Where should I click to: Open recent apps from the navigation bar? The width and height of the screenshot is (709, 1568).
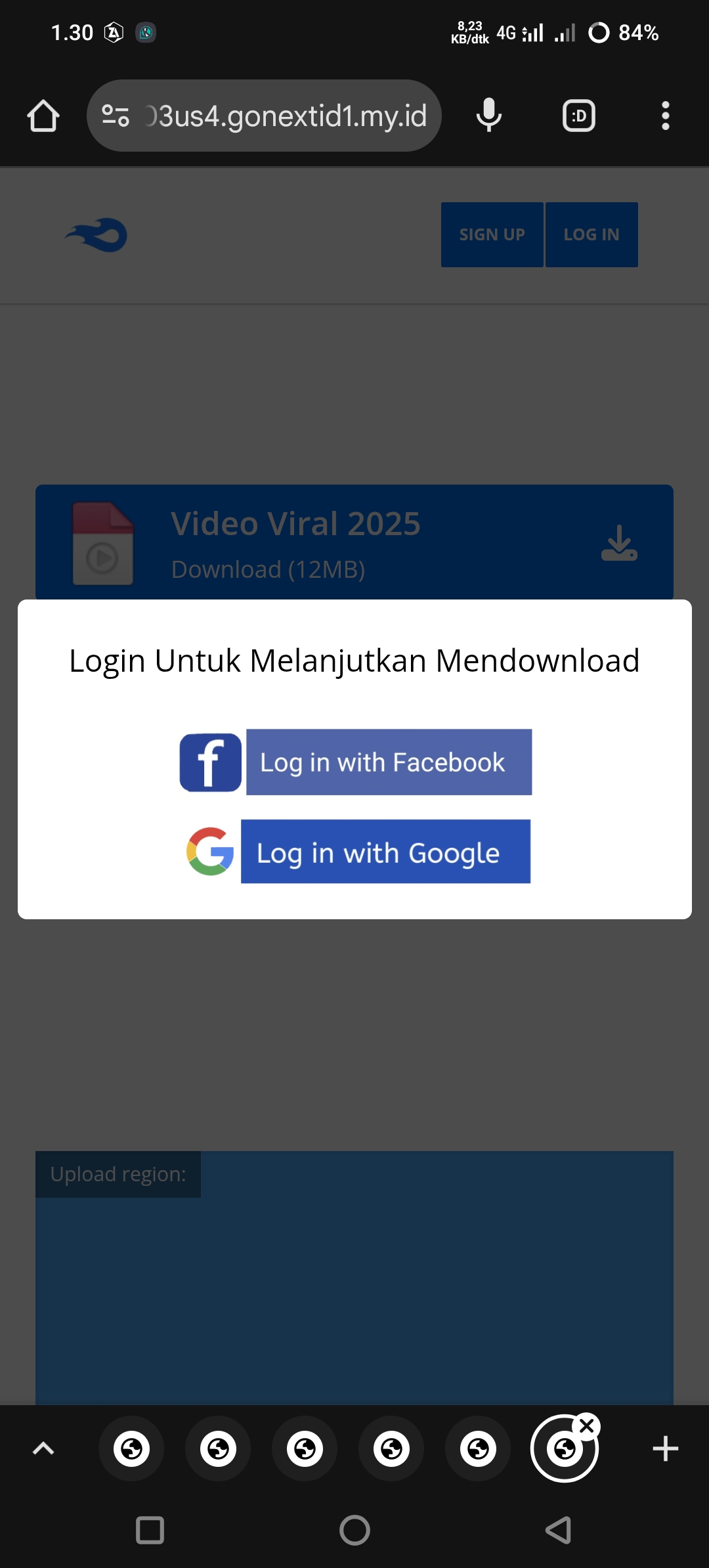tap(150, 1530)
